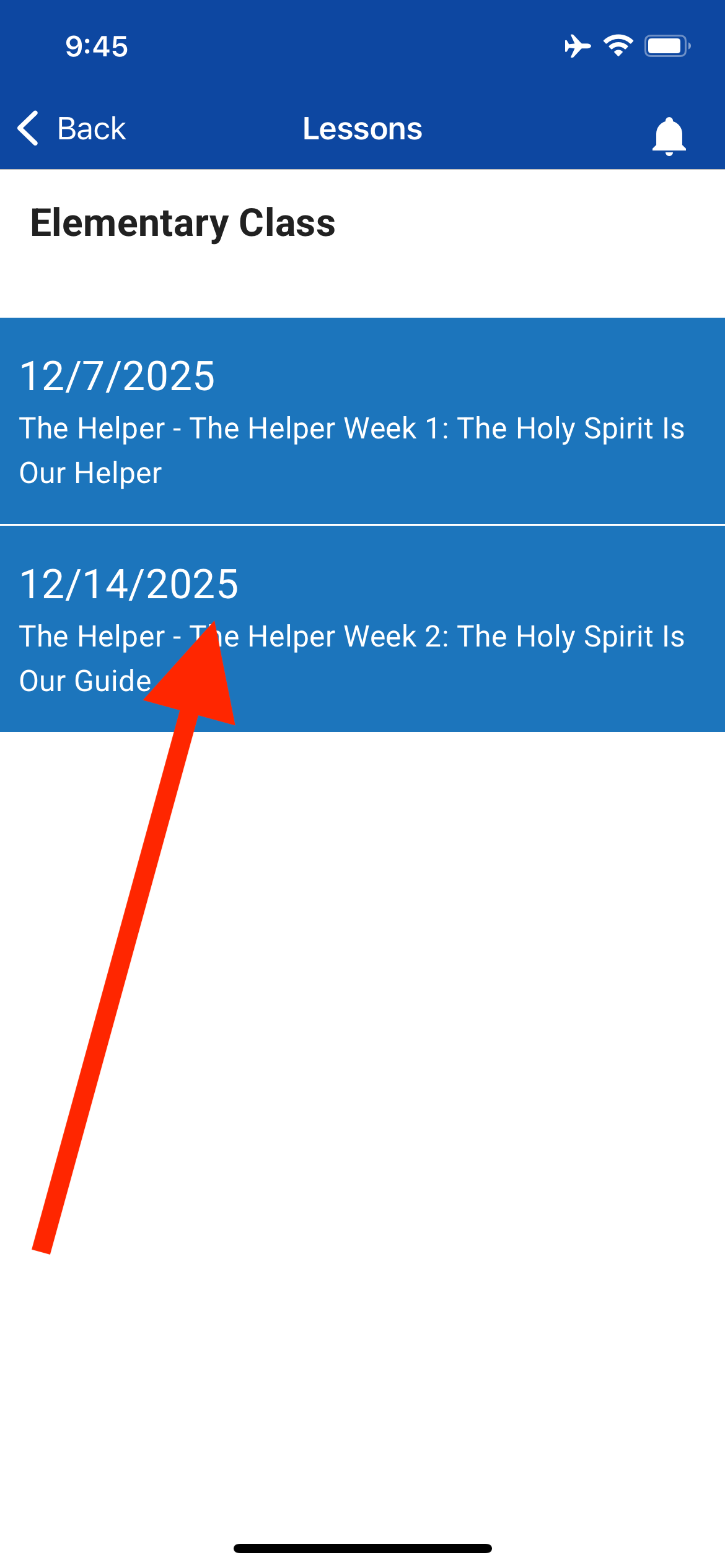725x1568 pixels.
Task: Open the 12/14/2025 Helper Week 2 lesson
Action: click(434, 629)
